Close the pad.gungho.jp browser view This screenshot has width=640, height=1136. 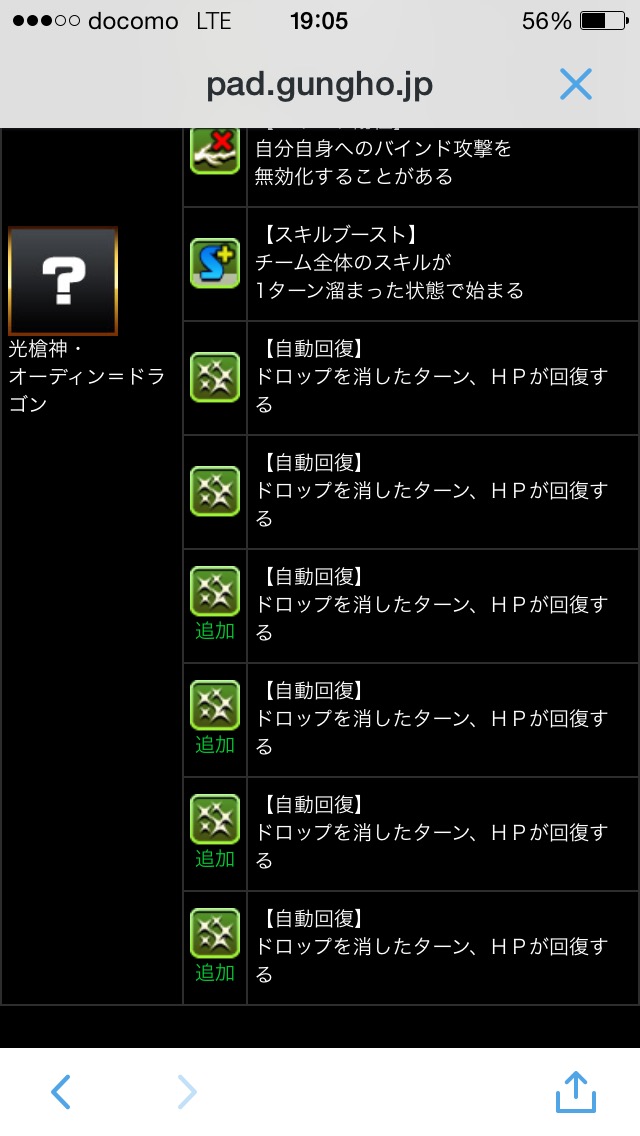(576, 85)
